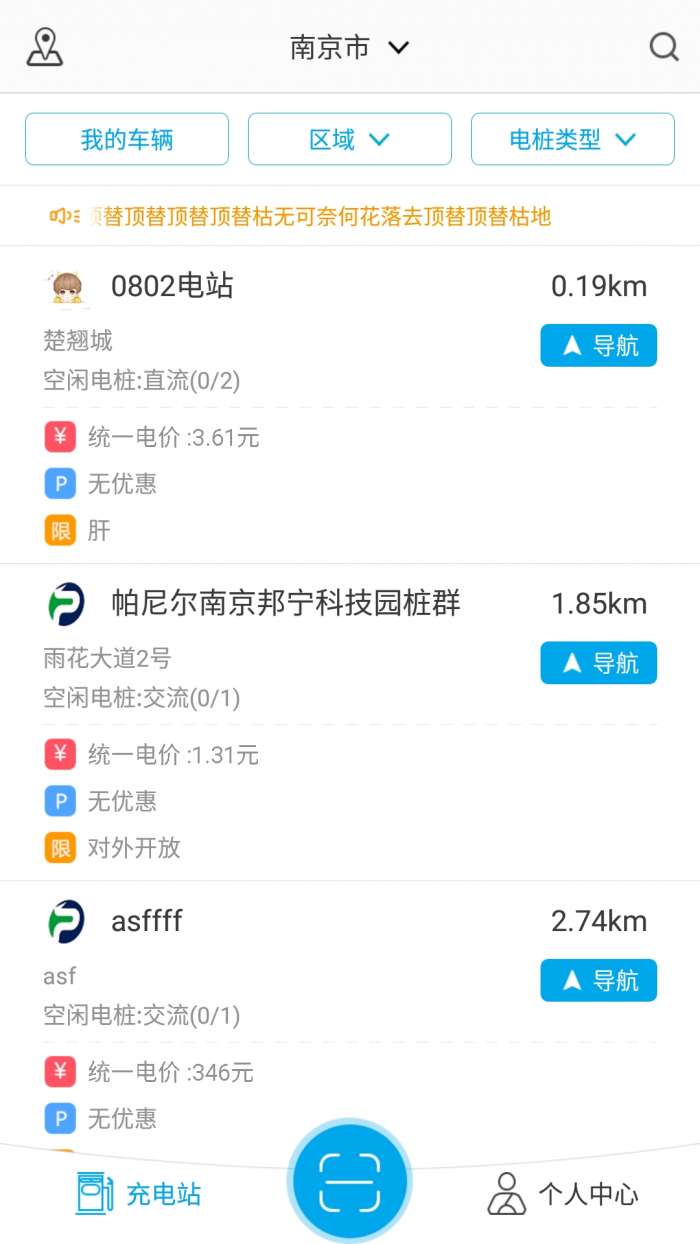
Task: Go to the 个人中心 tab
Action: tap(563, 1194)
